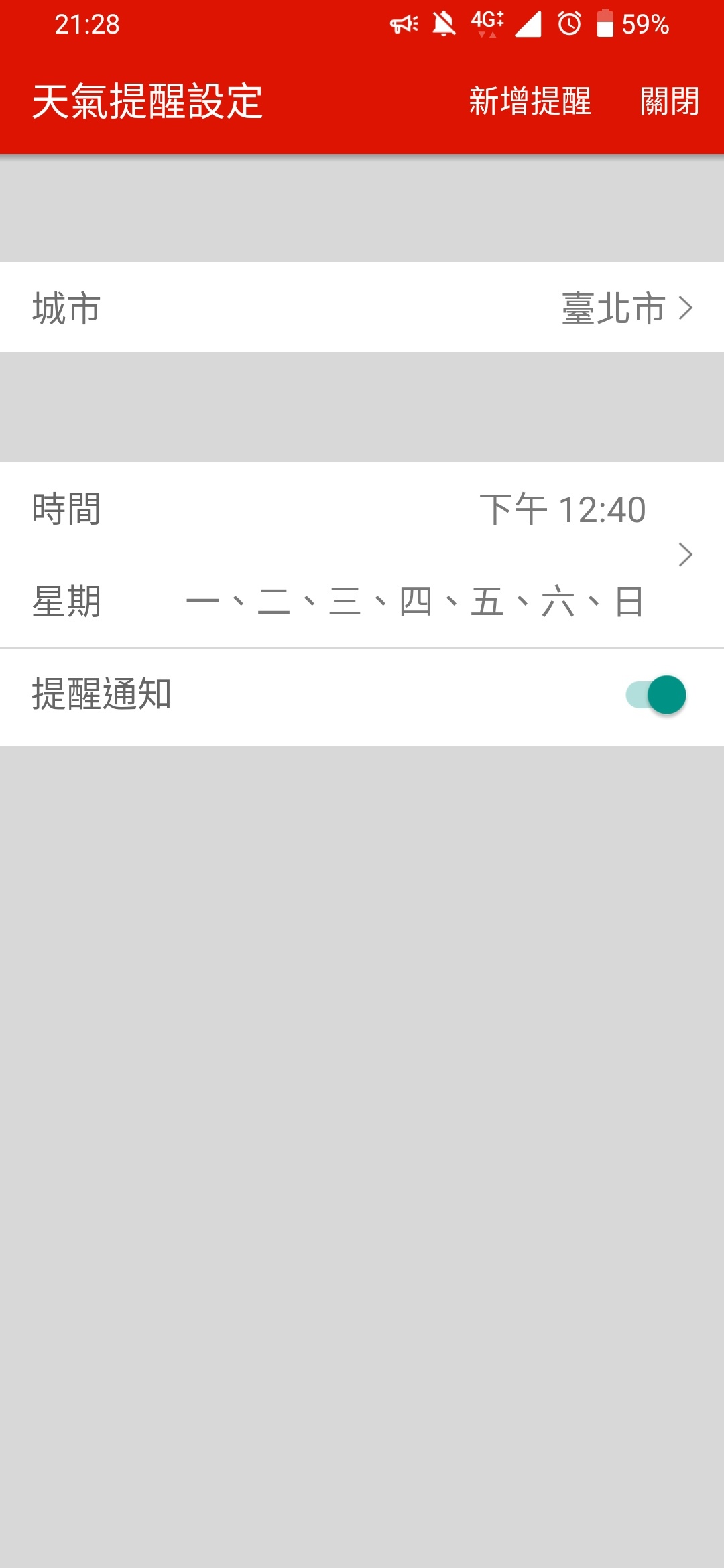Edit the 時間 and 星期 reminder schedule
This screenshot has width=724, height=1568.
(362, 555)
